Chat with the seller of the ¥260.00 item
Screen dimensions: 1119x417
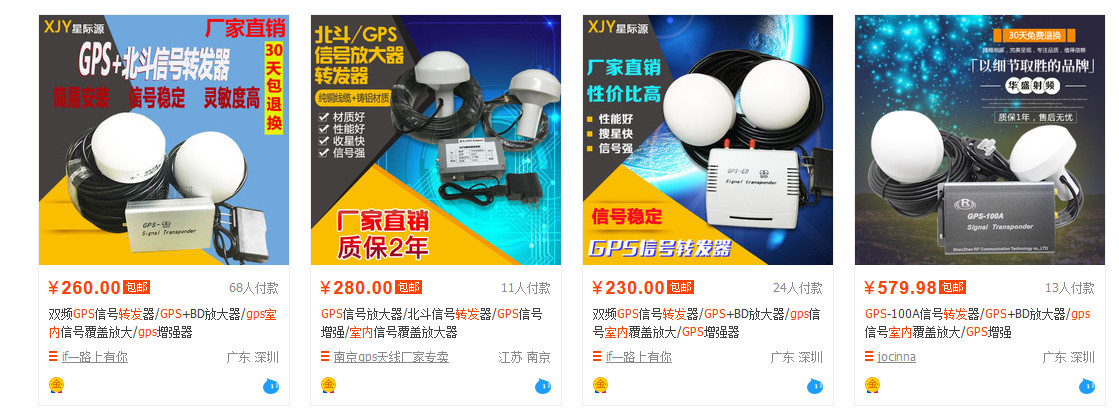[272, 386]
